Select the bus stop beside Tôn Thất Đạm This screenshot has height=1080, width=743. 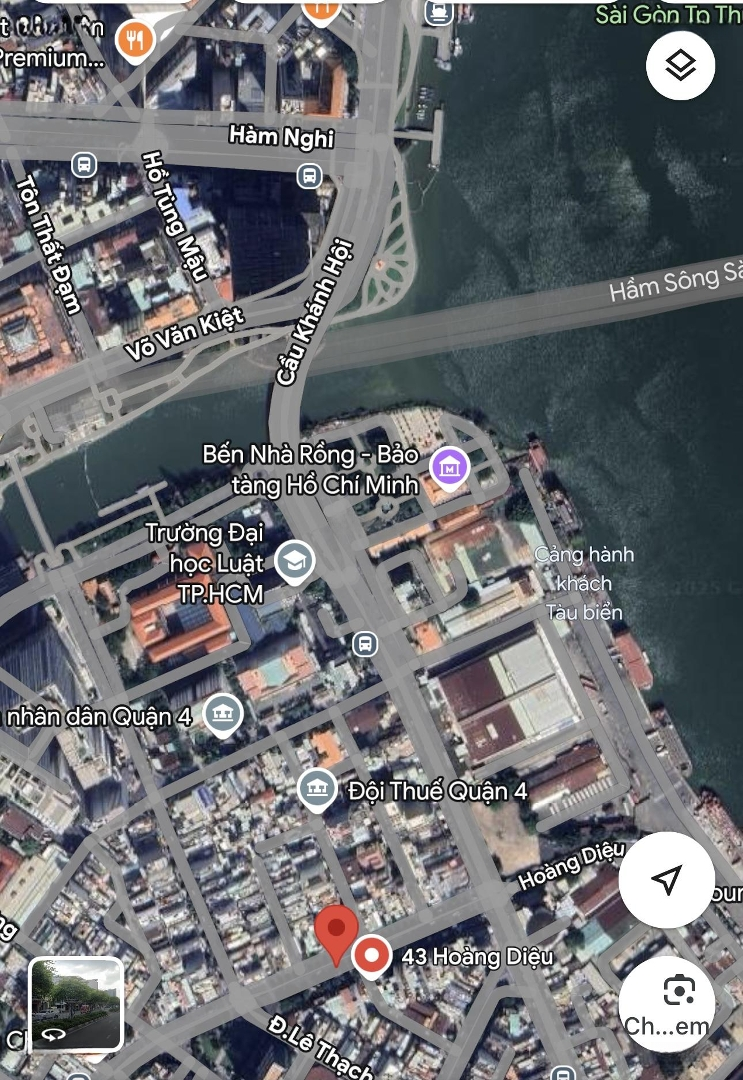pos(83,163)
